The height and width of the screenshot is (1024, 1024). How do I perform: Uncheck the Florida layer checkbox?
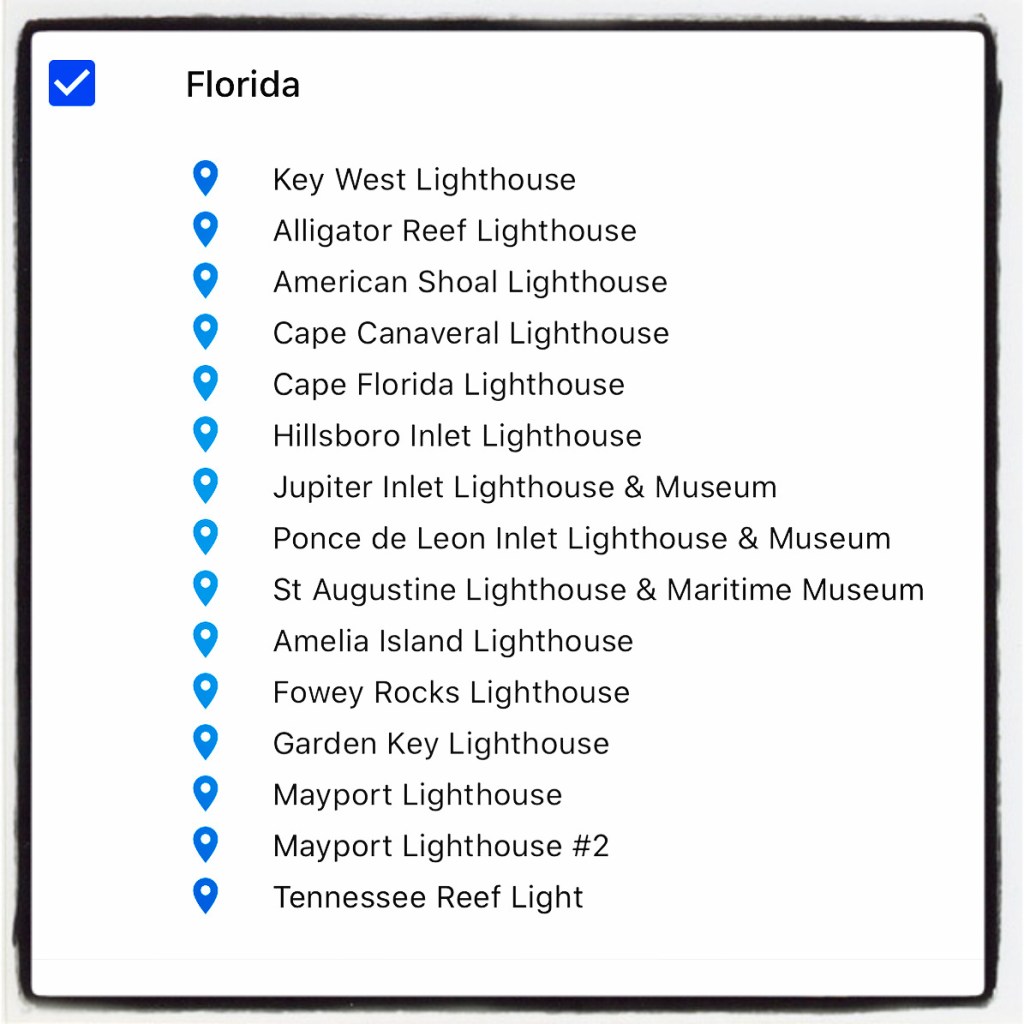(72, 83)
